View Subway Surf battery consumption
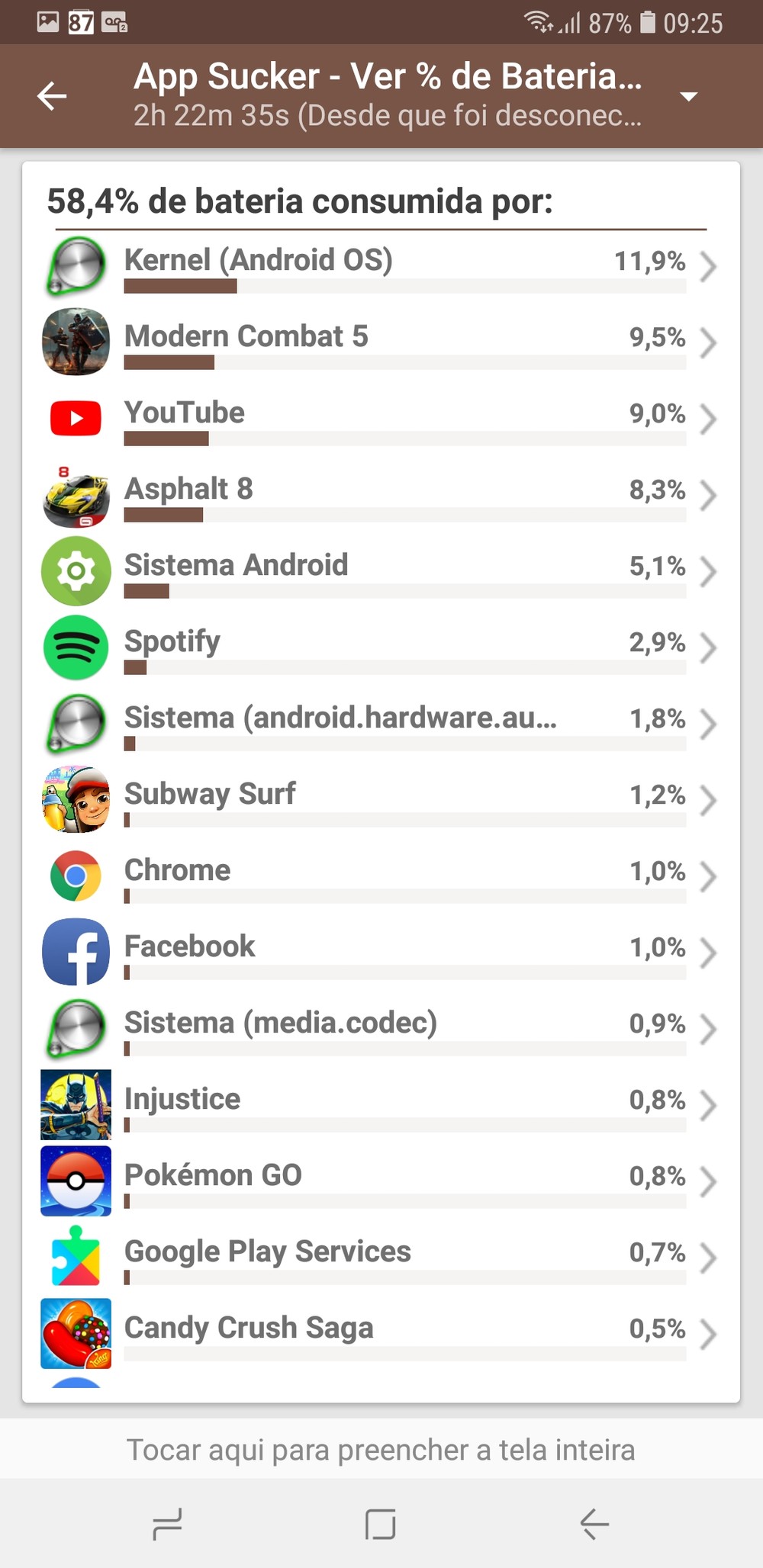The image size is (763, 1568). [x=381, y=799]
